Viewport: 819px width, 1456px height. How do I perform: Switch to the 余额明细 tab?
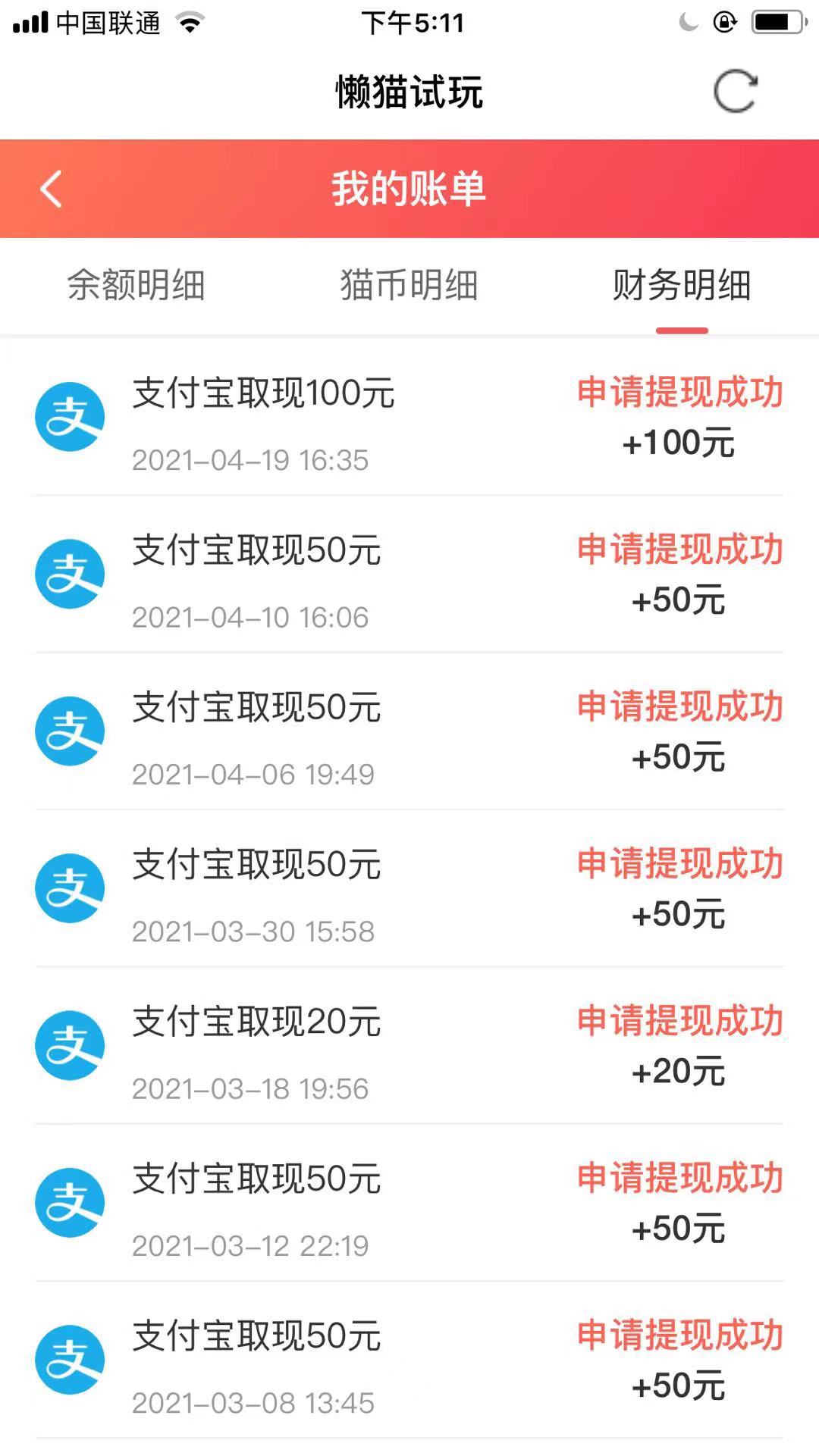(136, 286)
